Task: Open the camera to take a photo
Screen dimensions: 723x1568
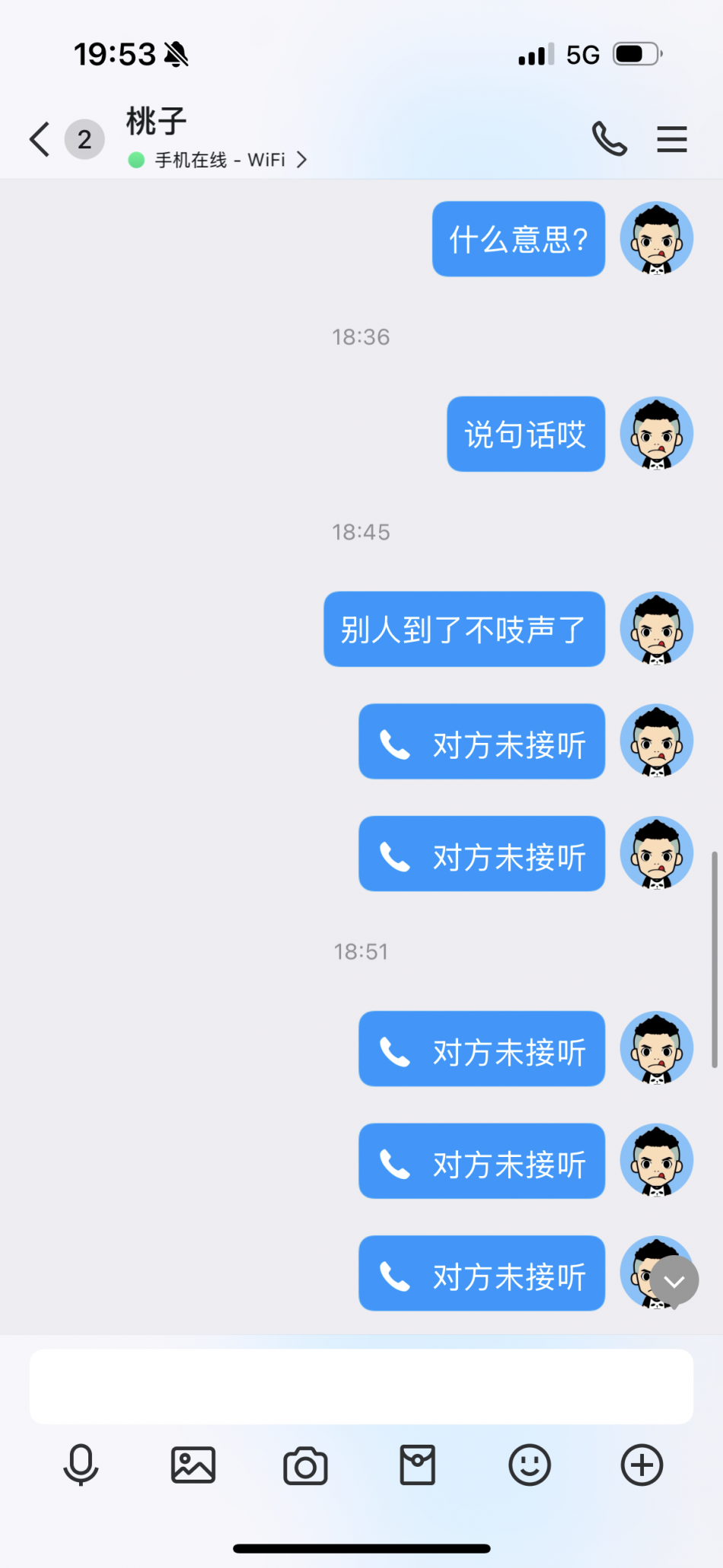Action: pos(305,1465)
